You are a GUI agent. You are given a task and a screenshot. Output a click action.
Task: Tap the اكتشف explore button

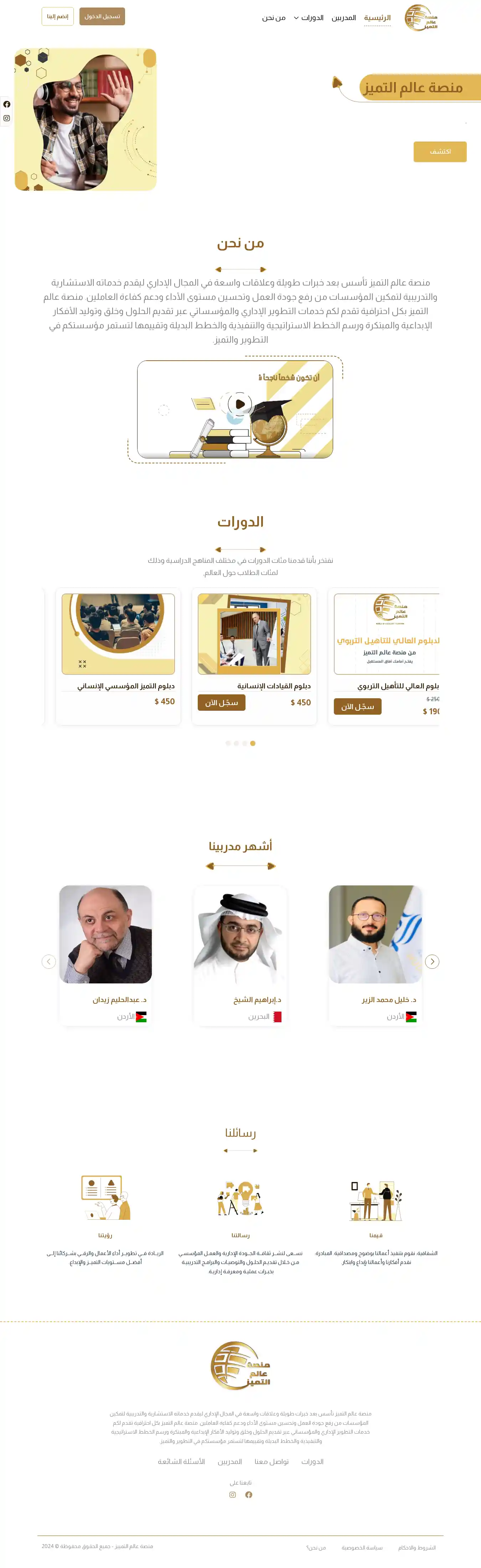(x=440, y=151)
